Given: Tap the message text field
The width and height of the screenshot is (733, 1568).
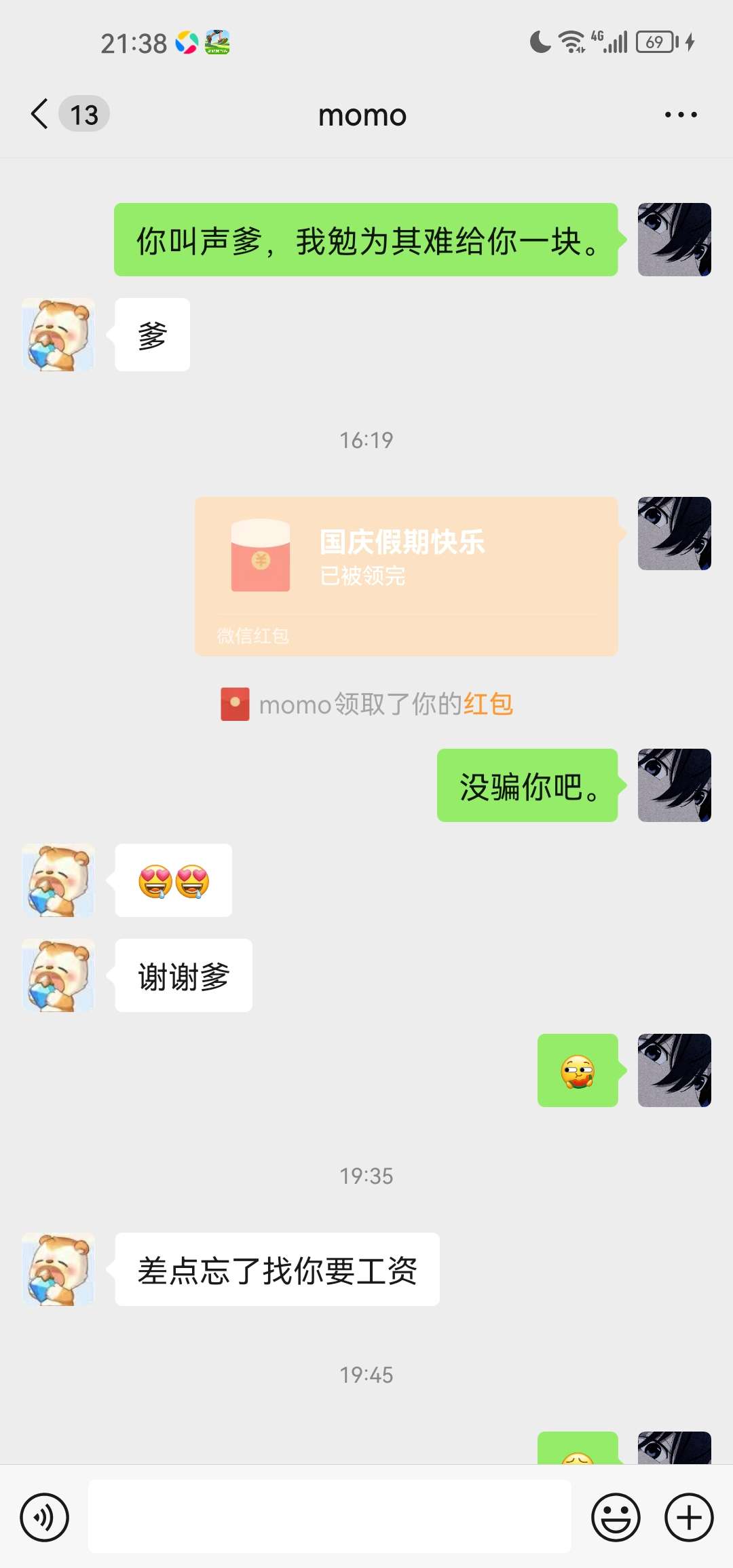Looking at the screenshot, I should pyautogui.click(x=329, y=1516).
